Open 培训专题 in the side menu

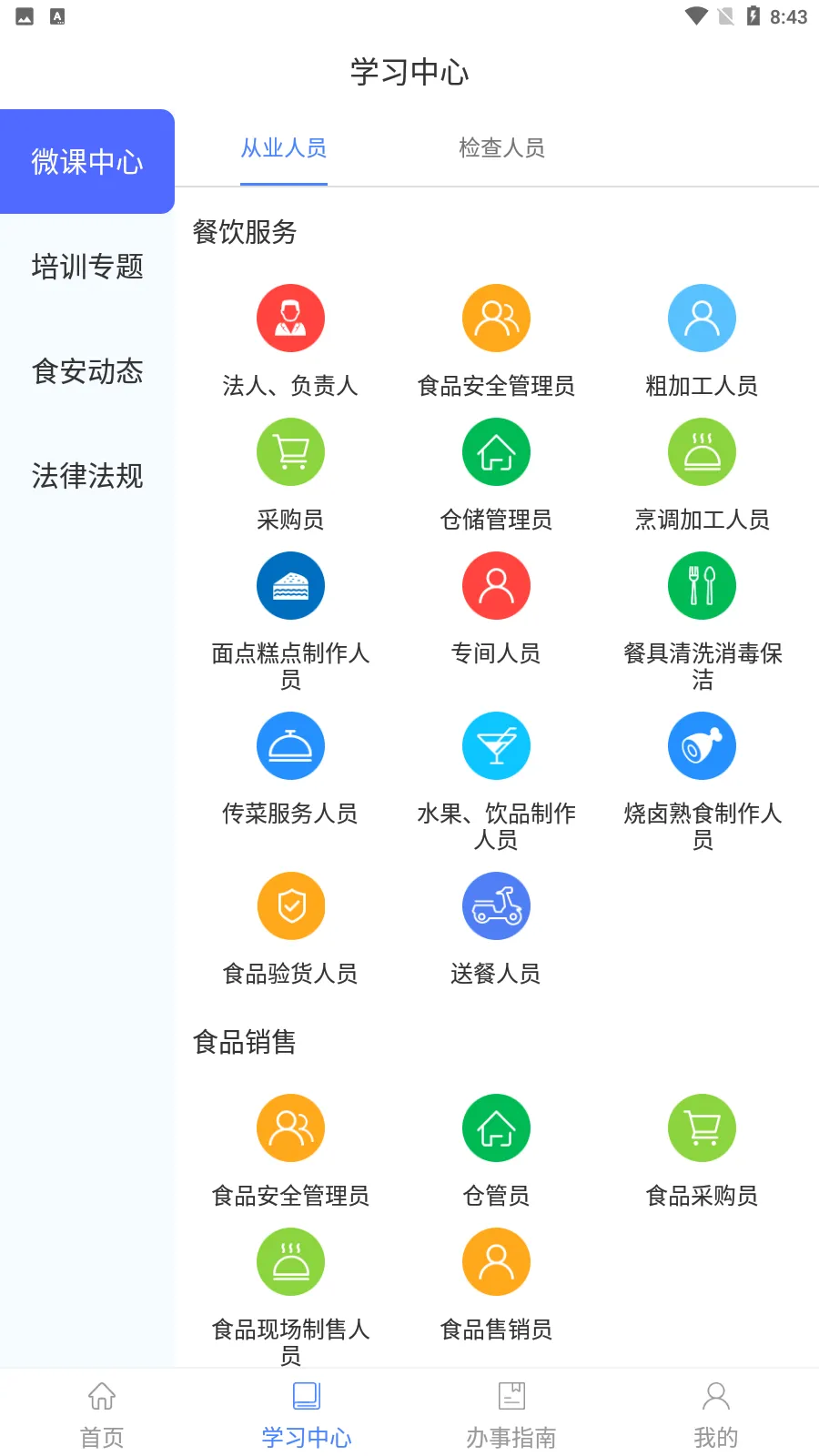(87, 267)
